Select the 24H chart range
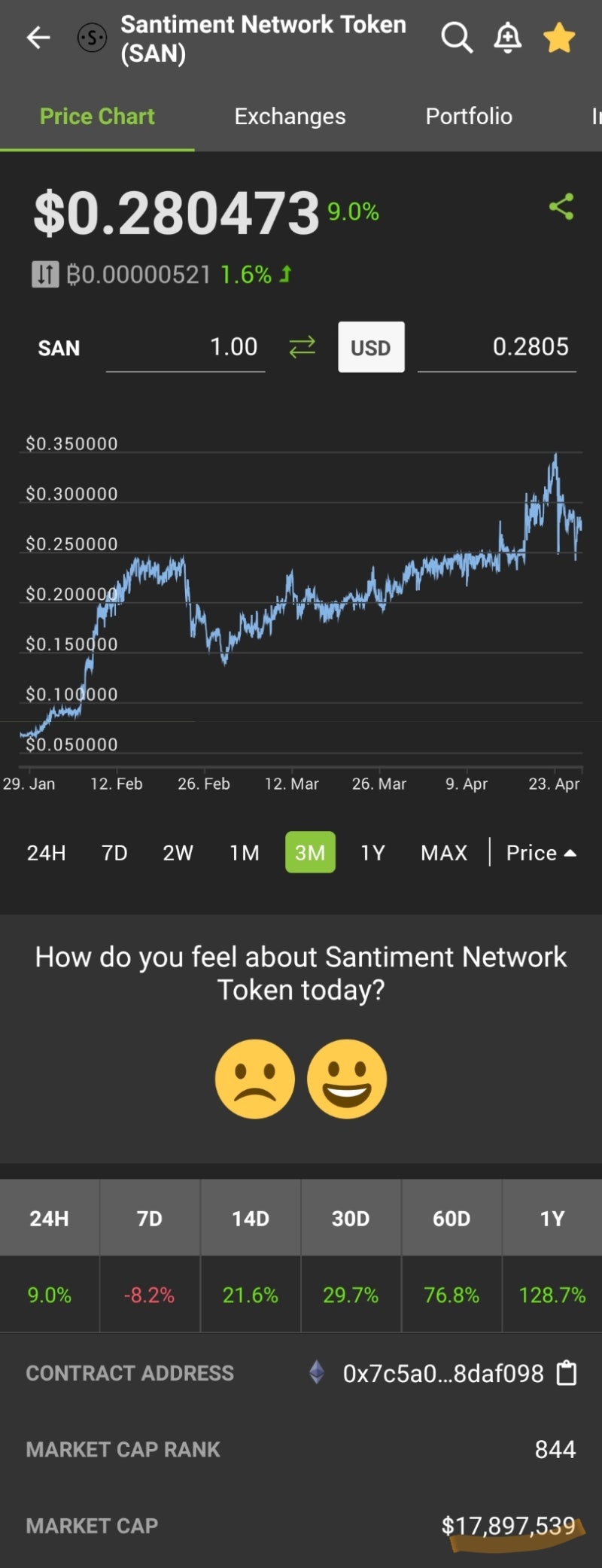 click(x=46, y=853)
